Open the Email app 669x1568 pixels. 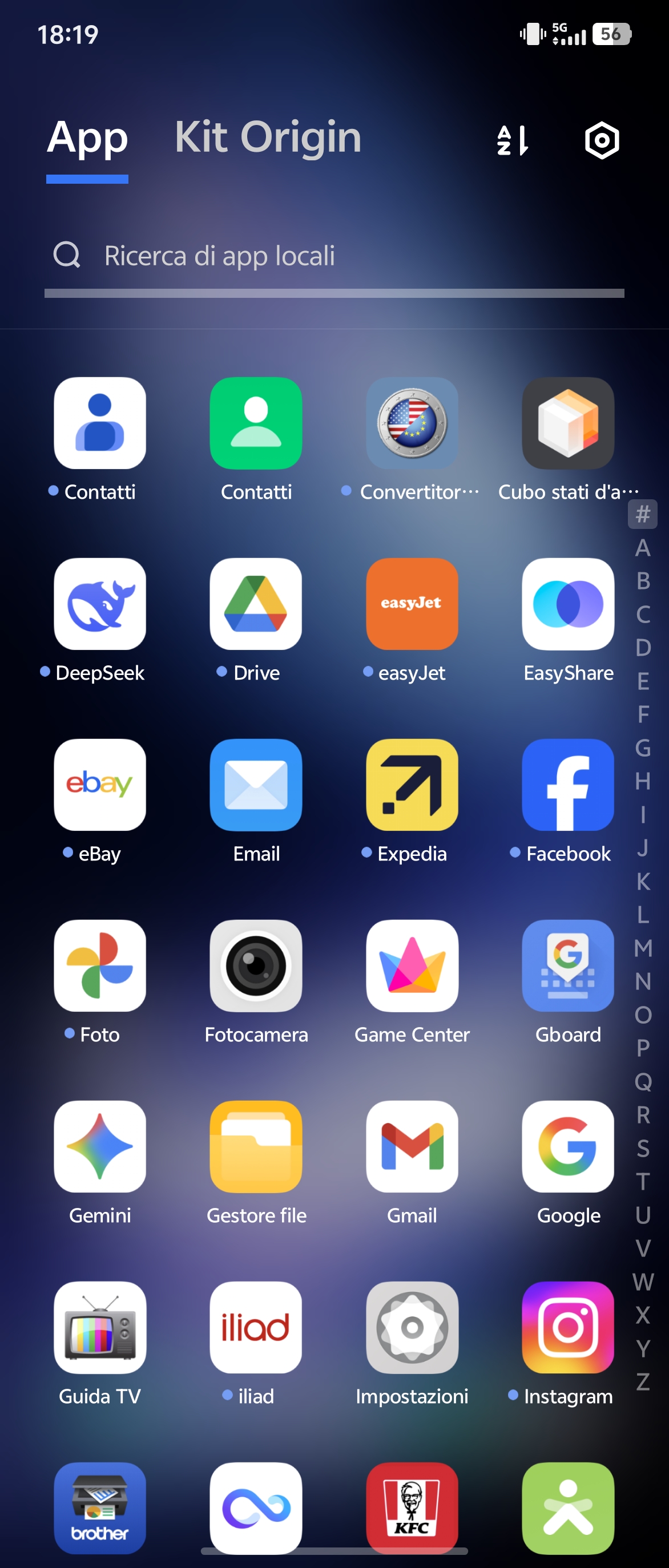pyautogui.click(x=256, y=785)
